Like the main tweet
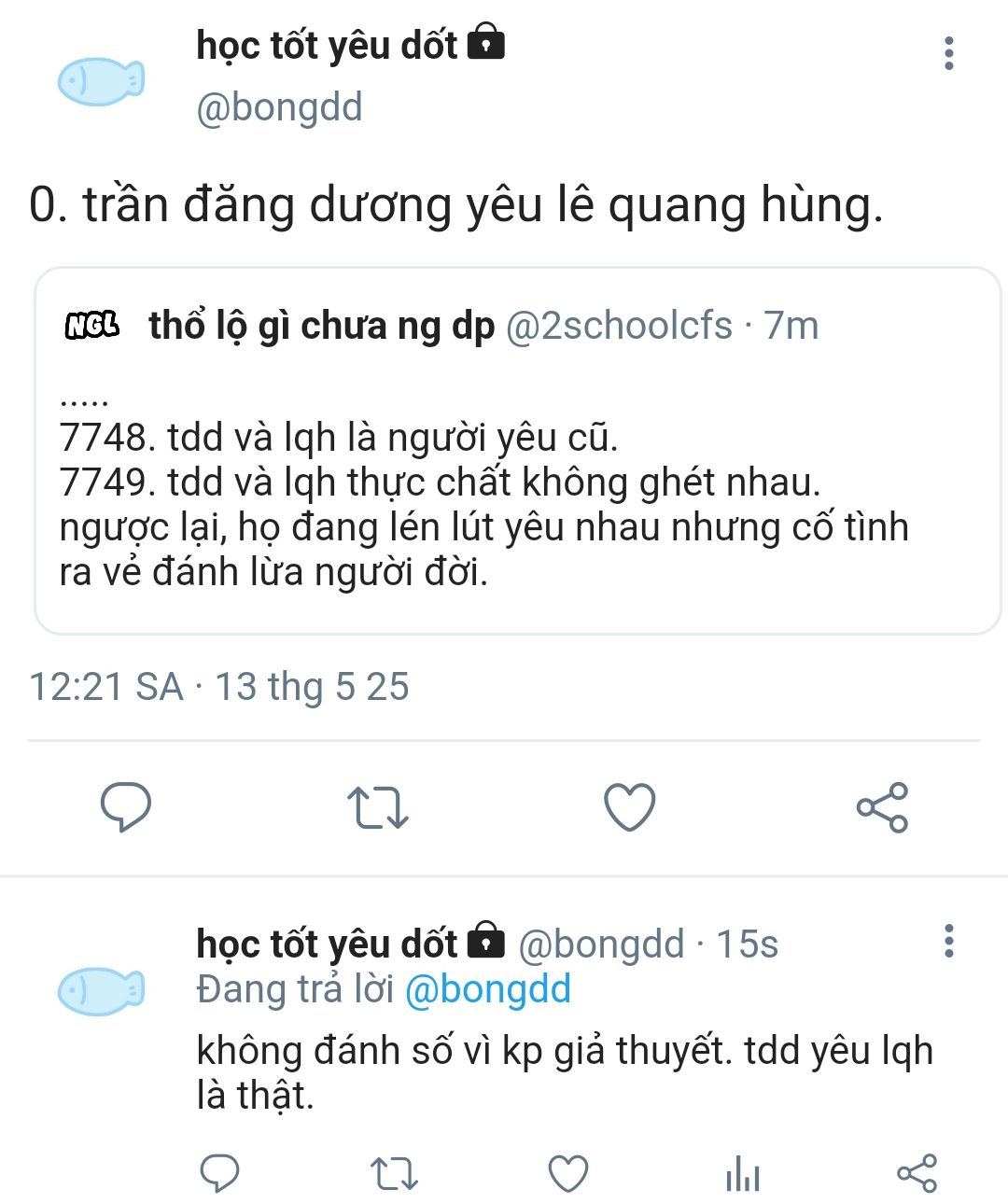1008x1203 pixels. (x=630, y=807)
